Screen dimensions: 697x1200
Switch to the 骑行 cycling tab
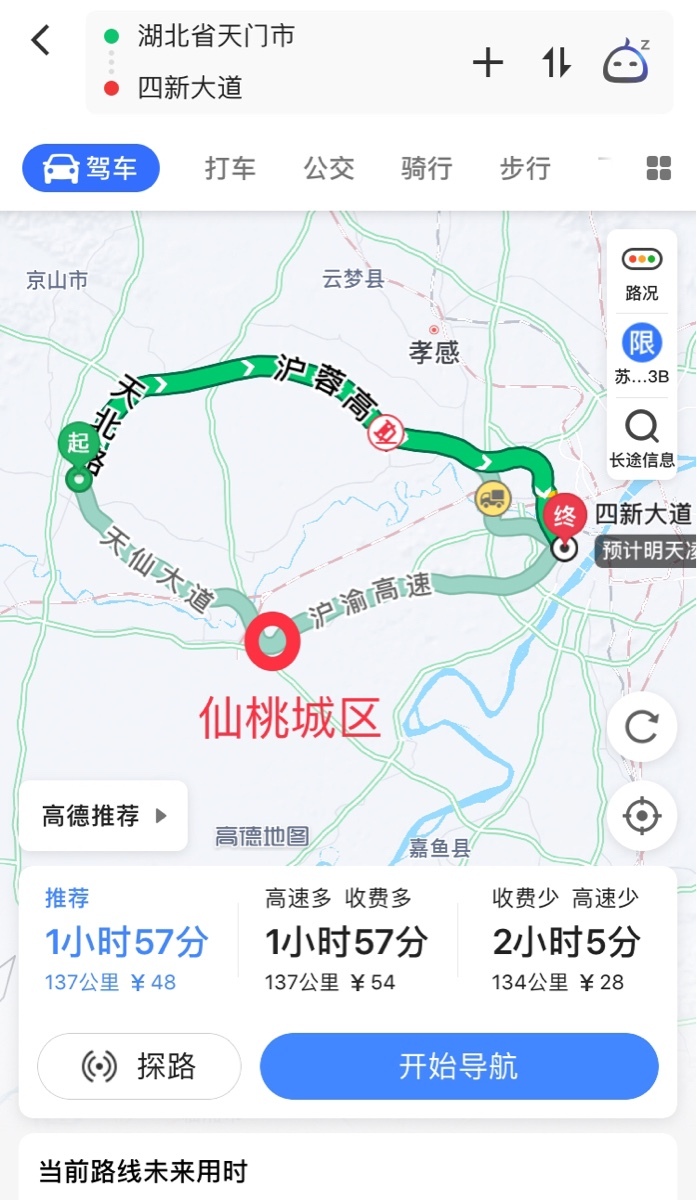pos(427,168)
